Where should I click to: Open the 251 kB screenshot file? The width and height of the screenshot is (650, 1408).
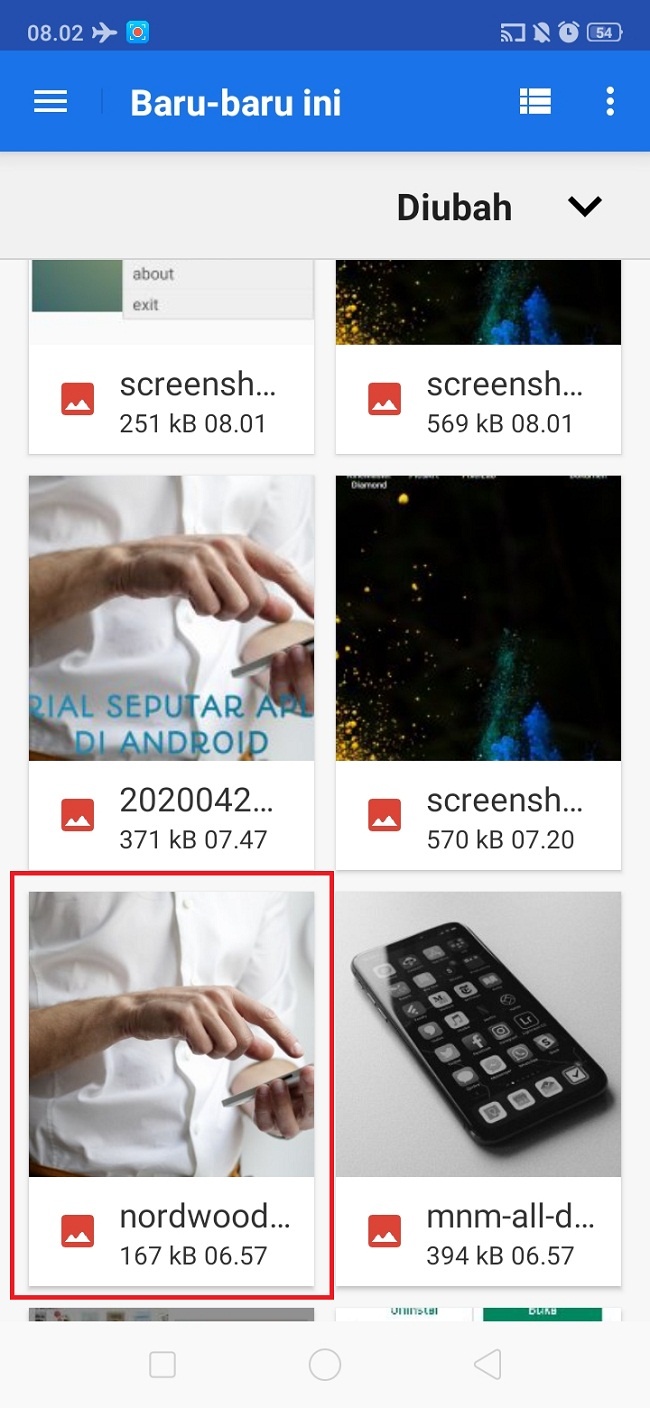pos(171,355)
